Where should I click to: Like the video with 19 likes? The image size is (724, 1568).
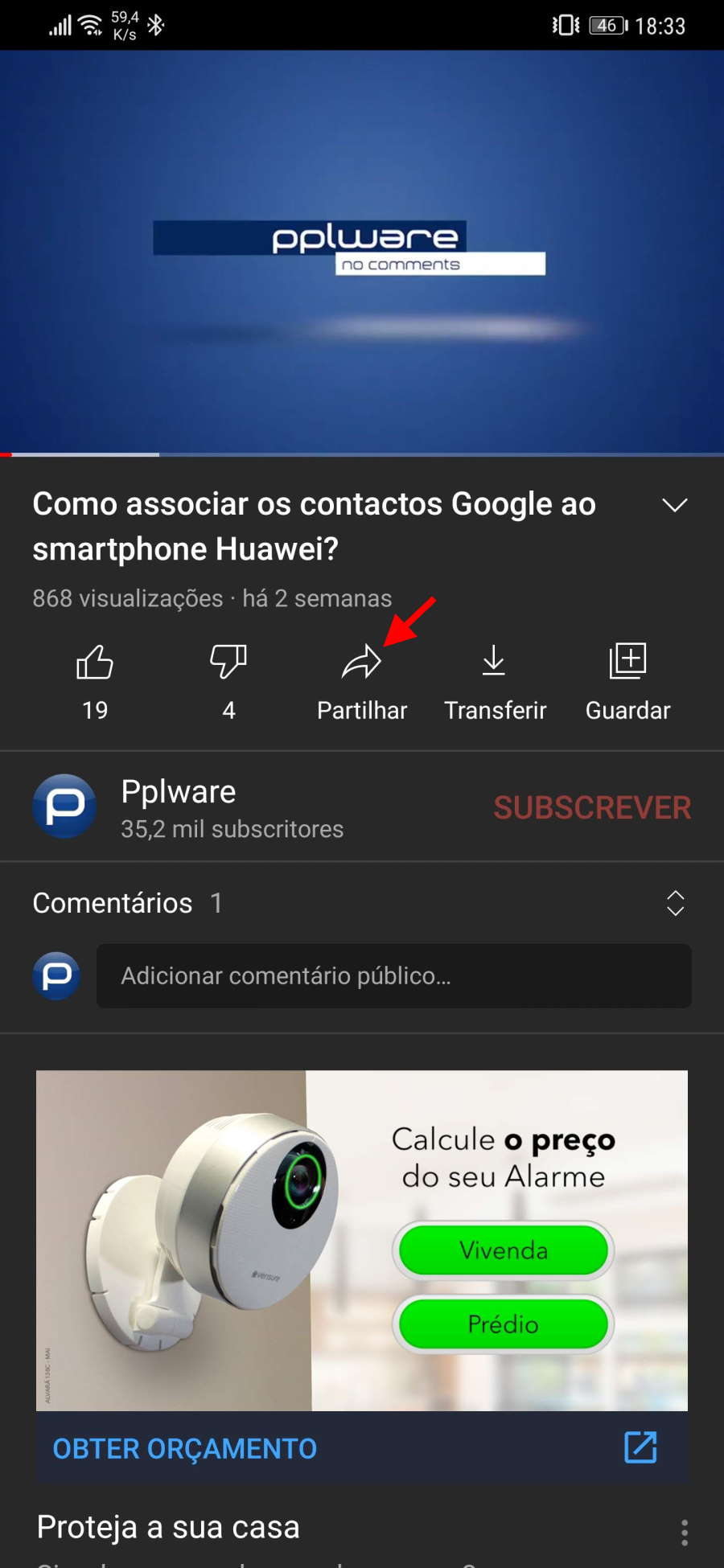pyautogui.click(x=95, y=682)
